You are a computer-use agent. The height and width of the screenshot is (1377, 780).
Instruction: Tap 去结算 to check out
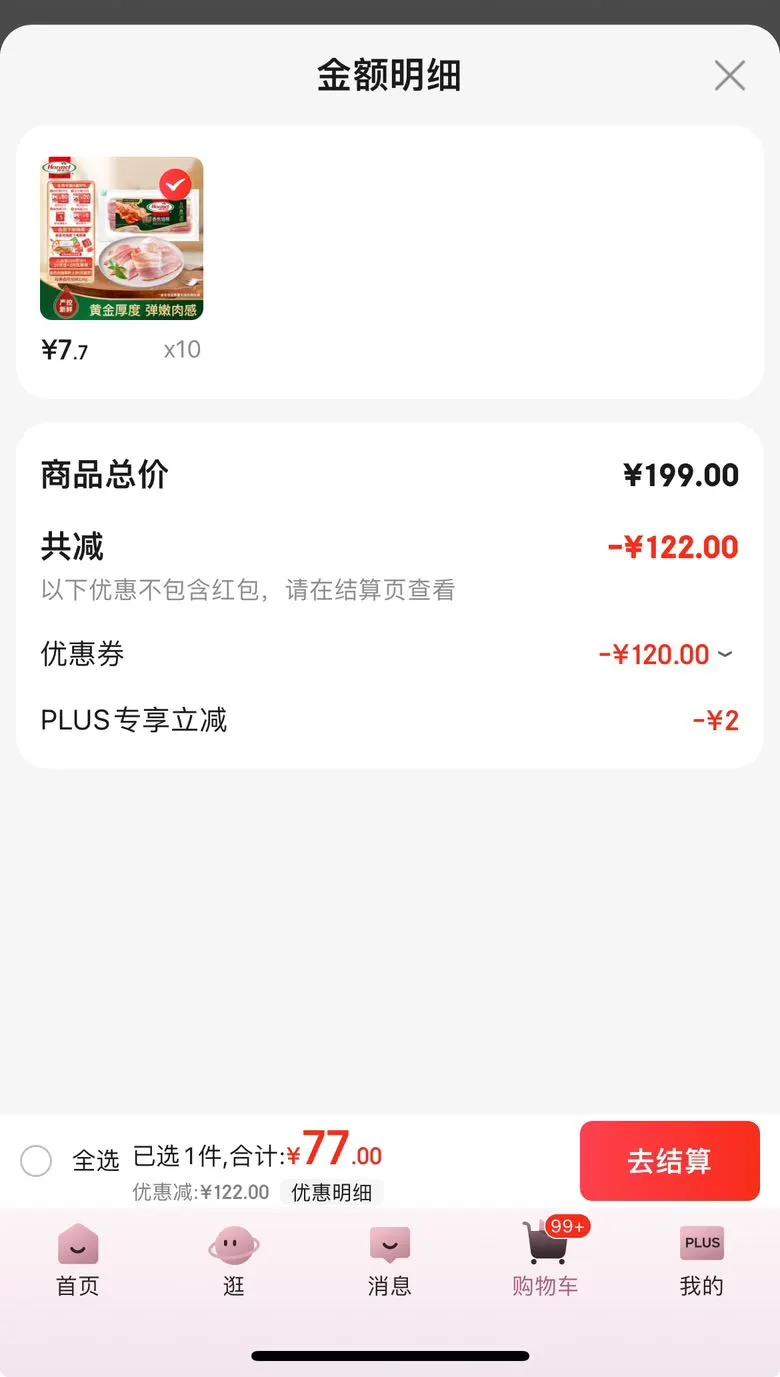point(669,1161)
